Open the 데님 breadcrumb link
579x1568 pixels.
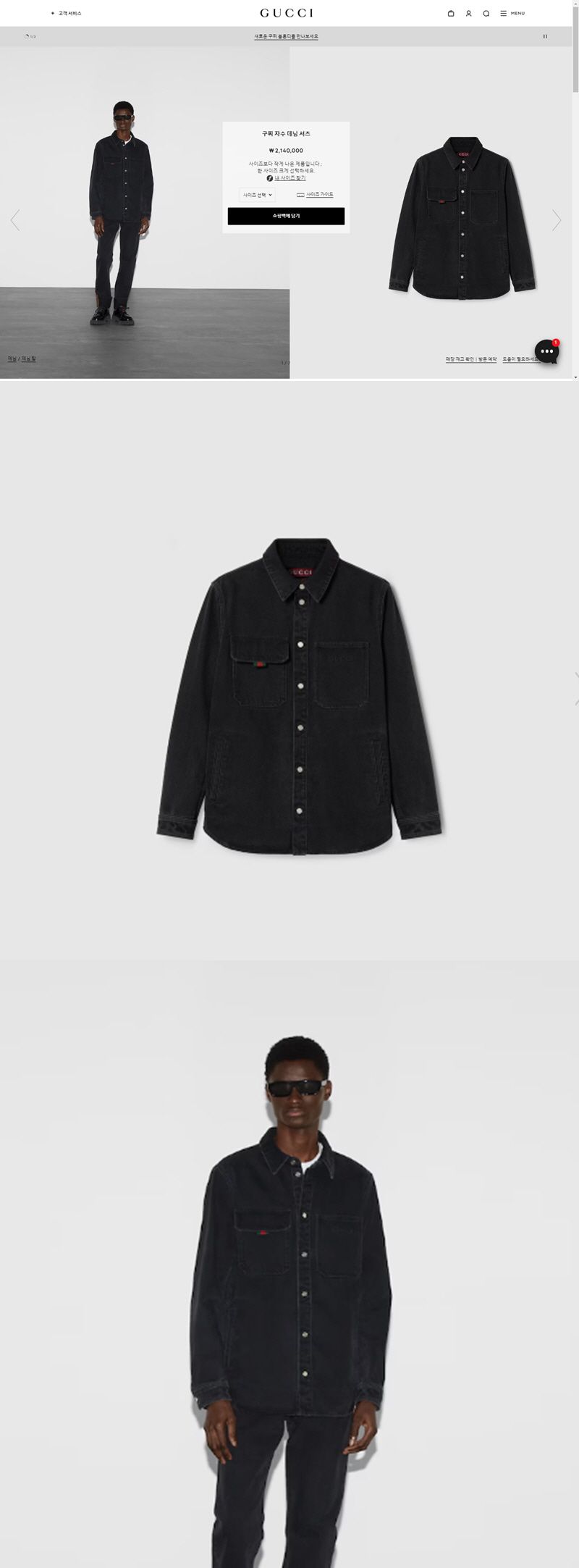point(12,359)
